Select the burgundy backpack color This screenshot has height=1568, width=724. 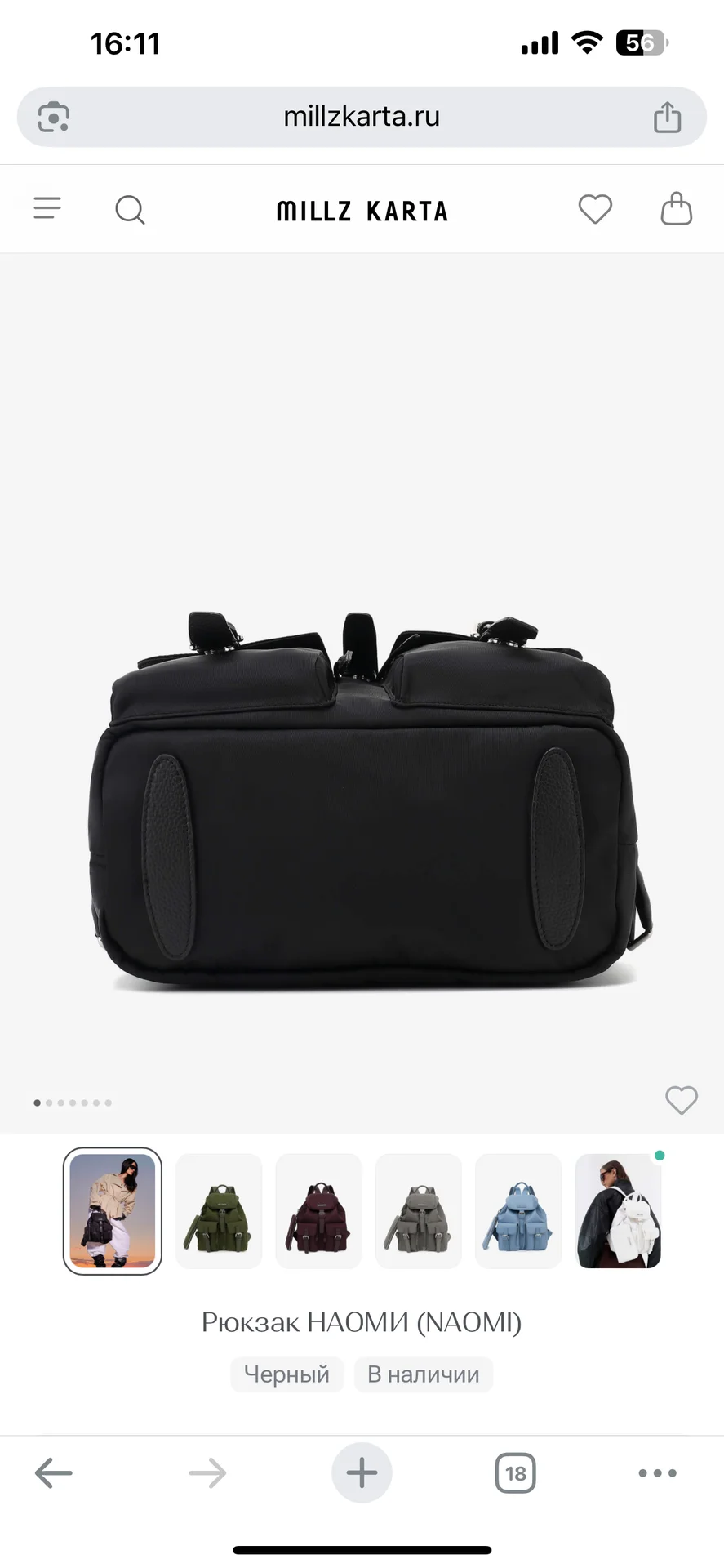click(318, 1211)
